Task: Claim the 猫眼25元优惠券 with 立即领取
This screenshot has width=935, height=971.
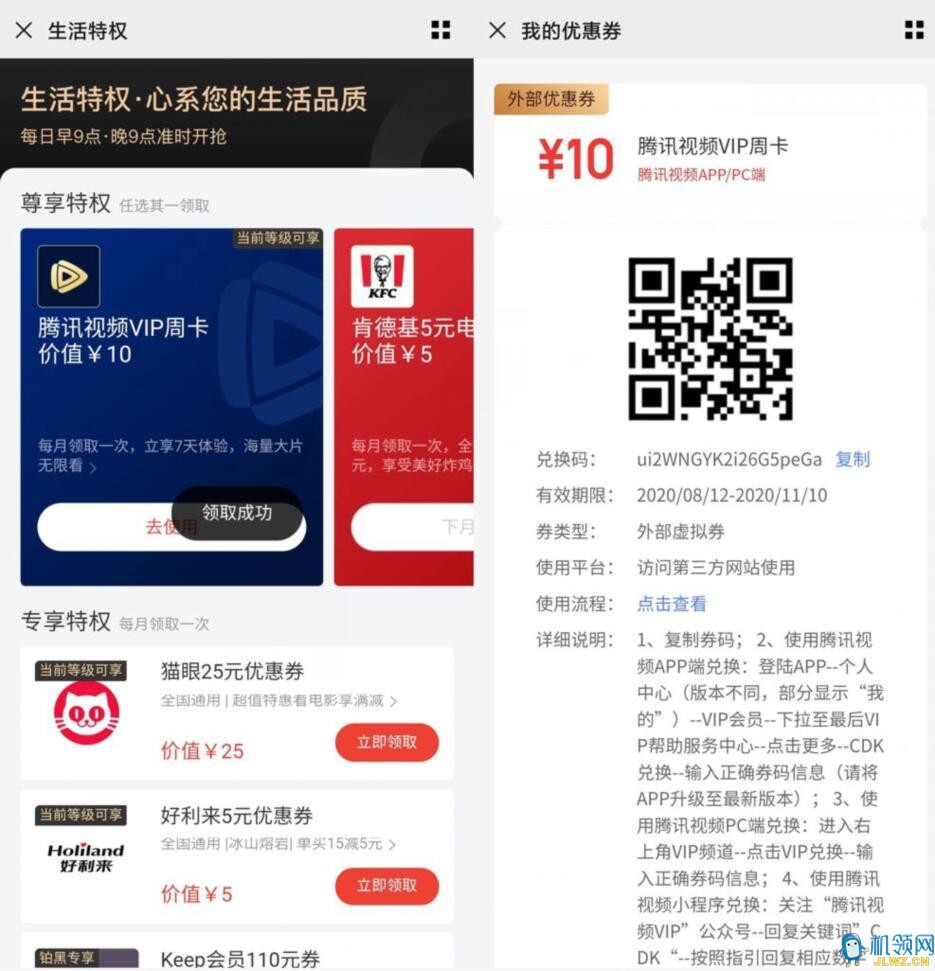Action: pyautogui.click(x=386, y=742)
